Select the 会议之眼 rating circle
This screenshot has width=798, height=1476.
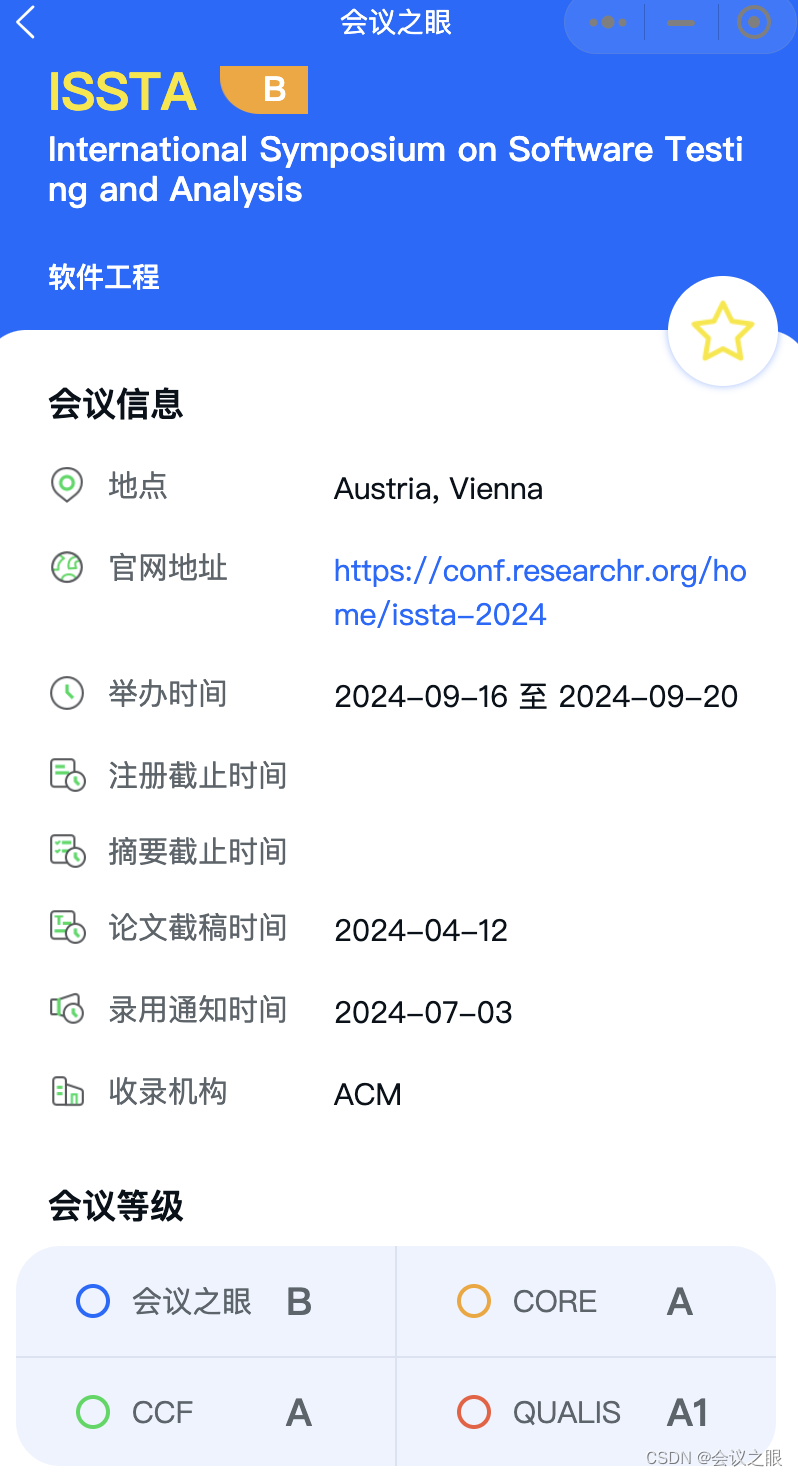click(92, 1301)
